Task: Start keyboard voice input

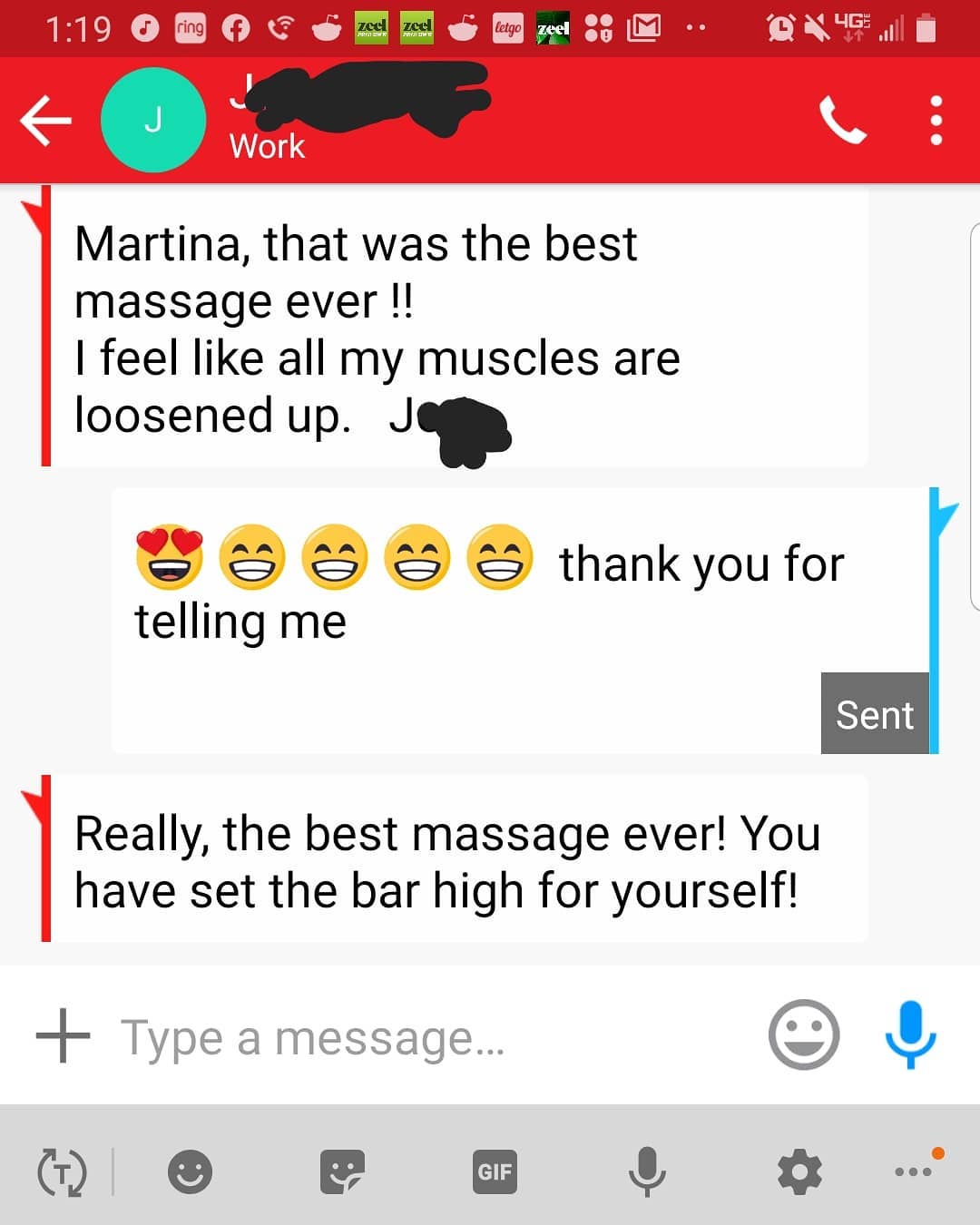Action: click(x=647, y=1171)
